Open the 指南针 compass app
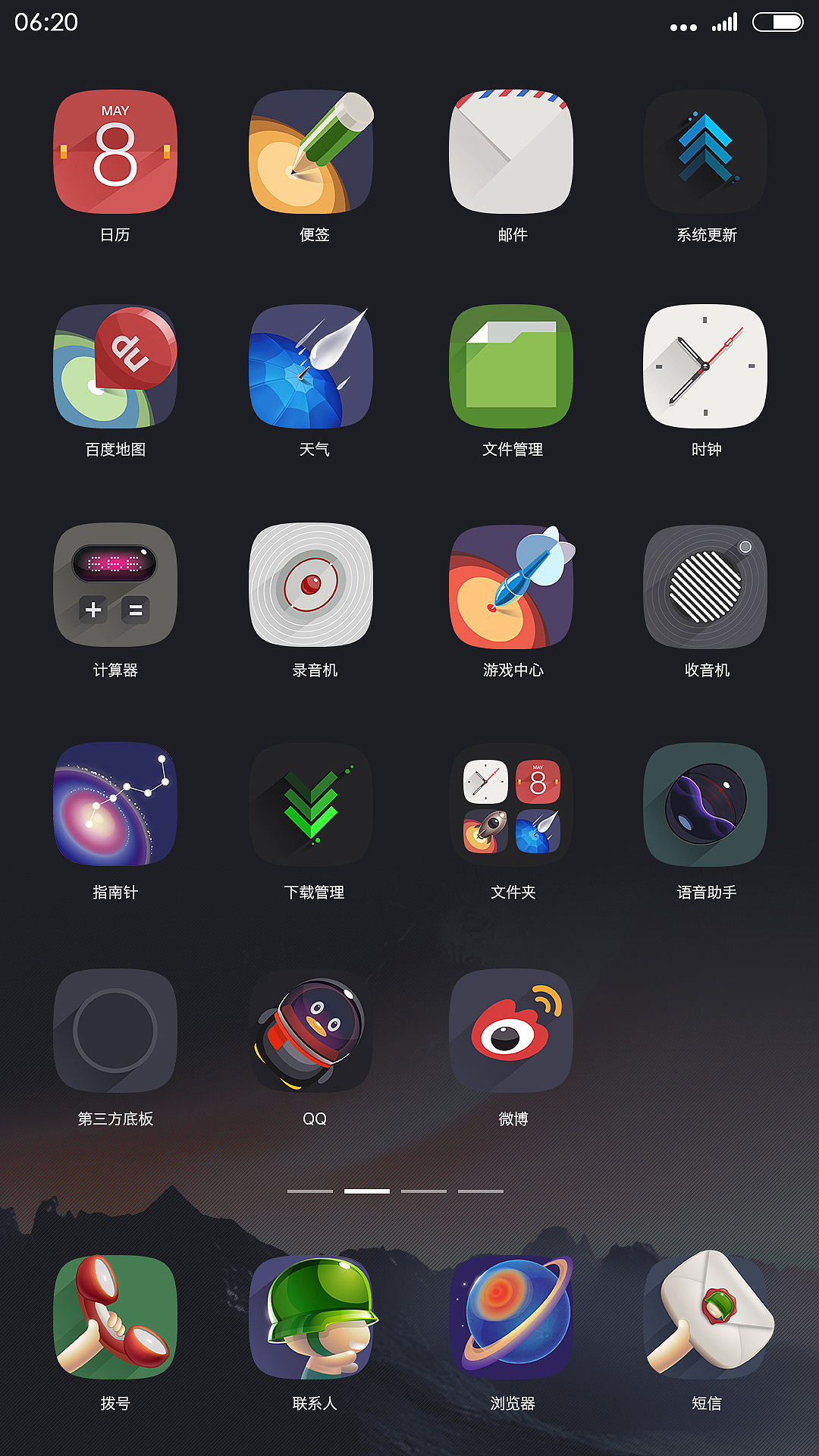 click(x=115, y=804)
